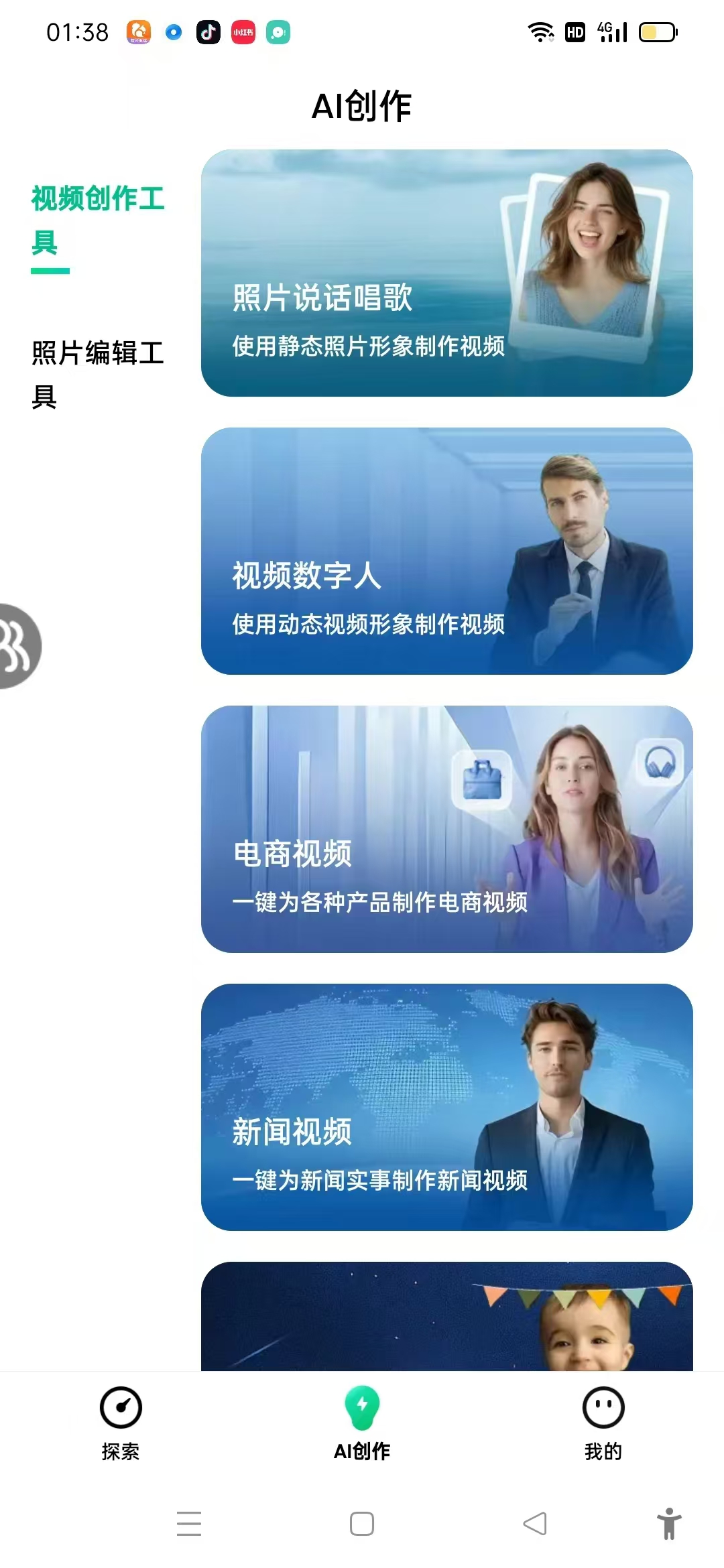The image size is (724, 1568).
Task: Switch to the 照片编辑工具 category
Action: [x=98, y=374]
